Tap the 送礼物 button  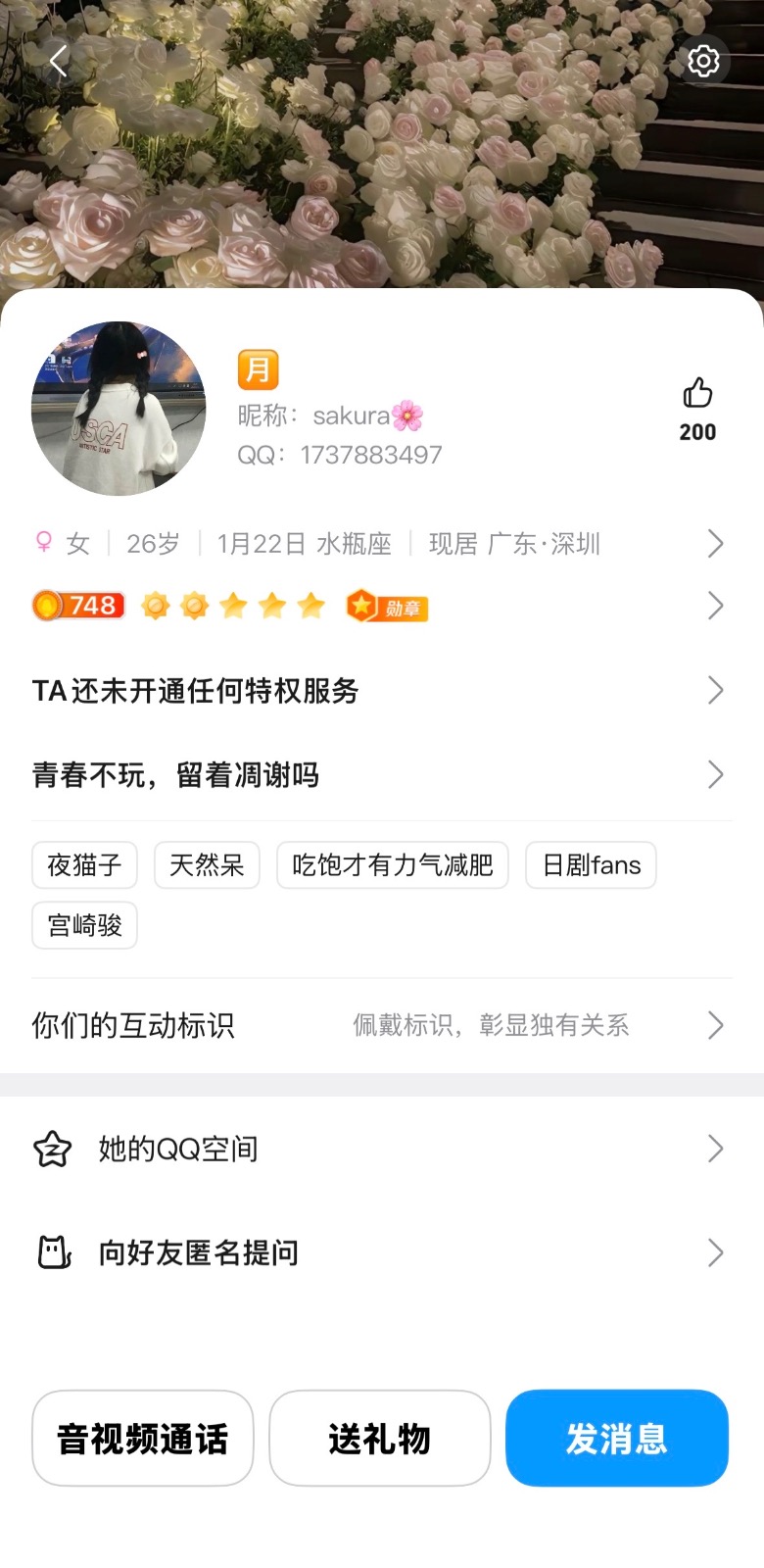tap(380, 1439)
